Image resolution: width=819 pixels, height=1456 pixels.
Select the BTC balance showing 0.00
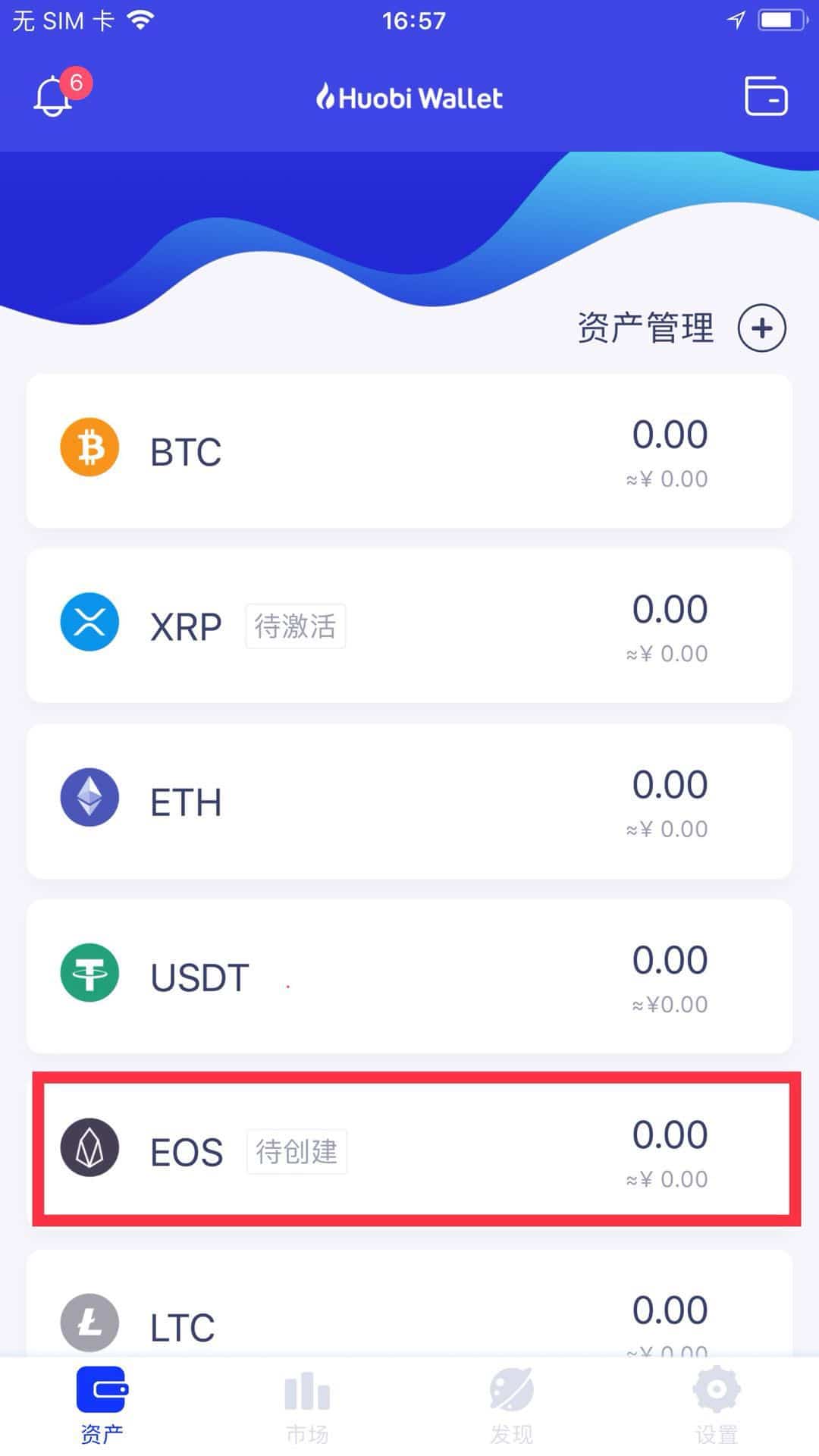670,435
